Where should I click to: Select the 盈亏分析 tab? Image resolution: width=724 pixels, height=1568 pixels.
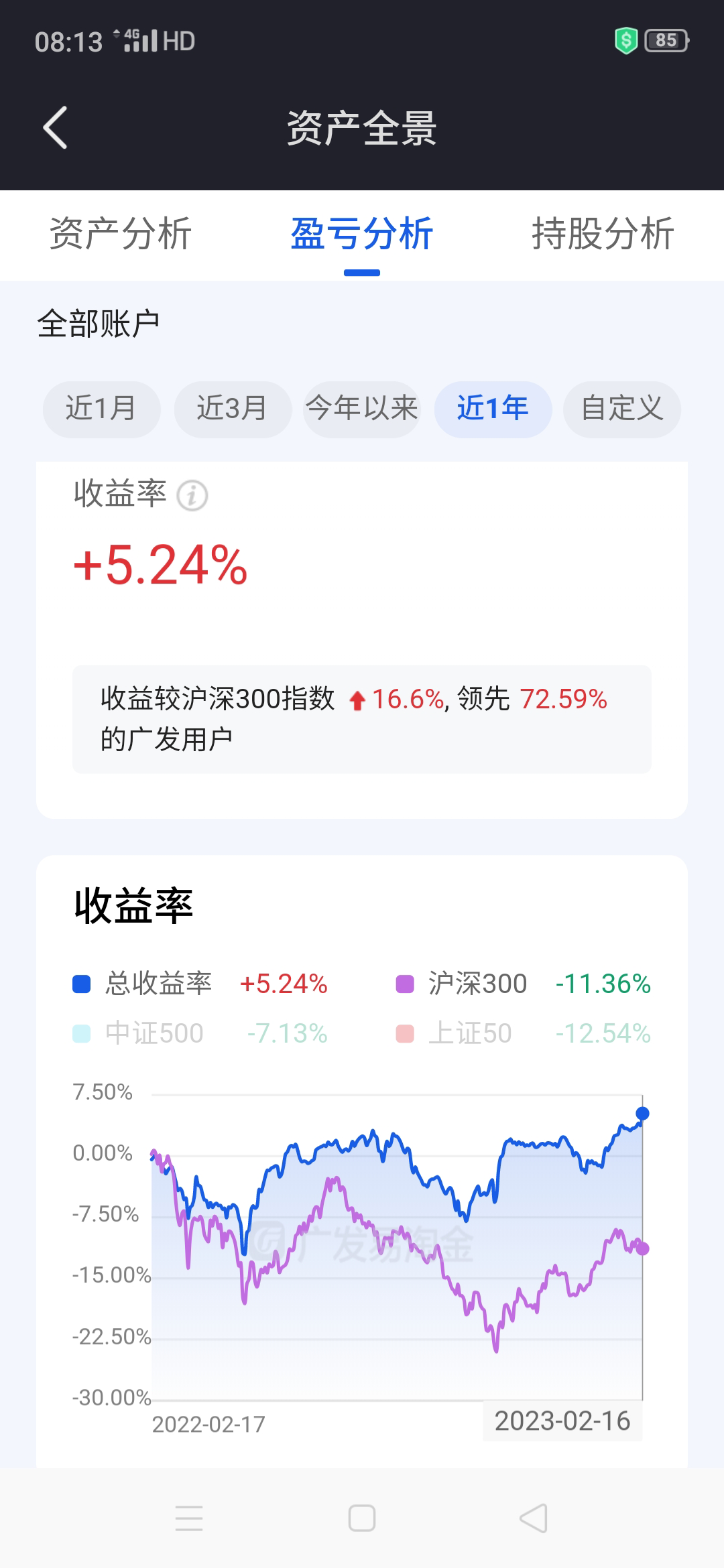[362, 234]
